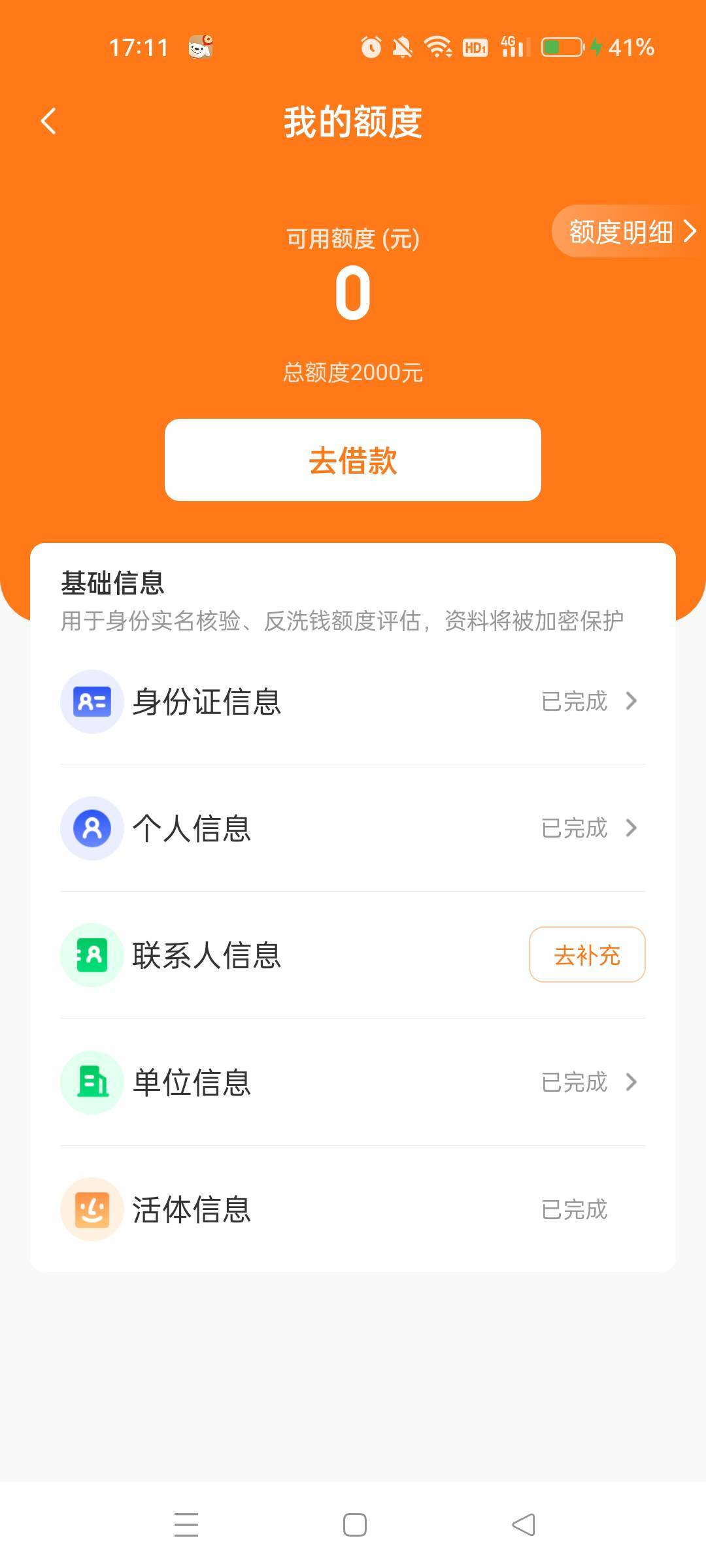
Task: Open 身份证信息 row
Action: pyautogui.click(x=353, y=702)
